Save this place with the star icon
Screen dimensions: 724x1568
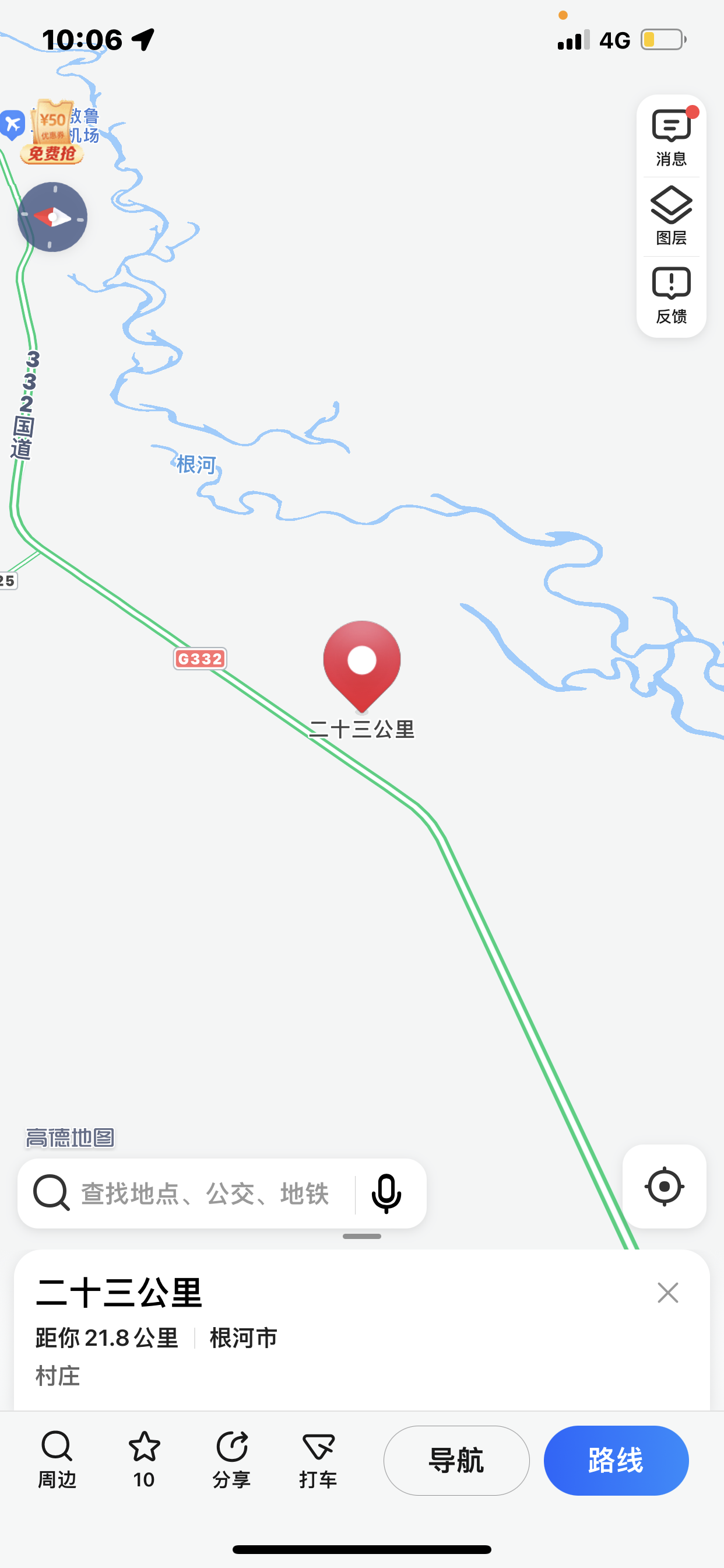click(x=144, y=1459)
